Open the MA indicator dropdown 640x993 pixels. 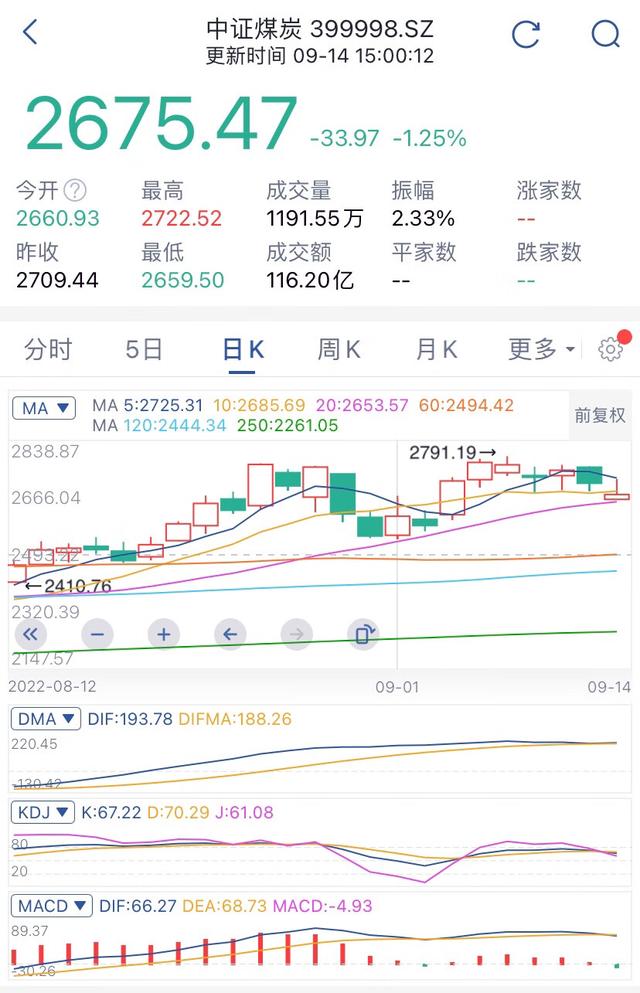click(x=44, y=408)
